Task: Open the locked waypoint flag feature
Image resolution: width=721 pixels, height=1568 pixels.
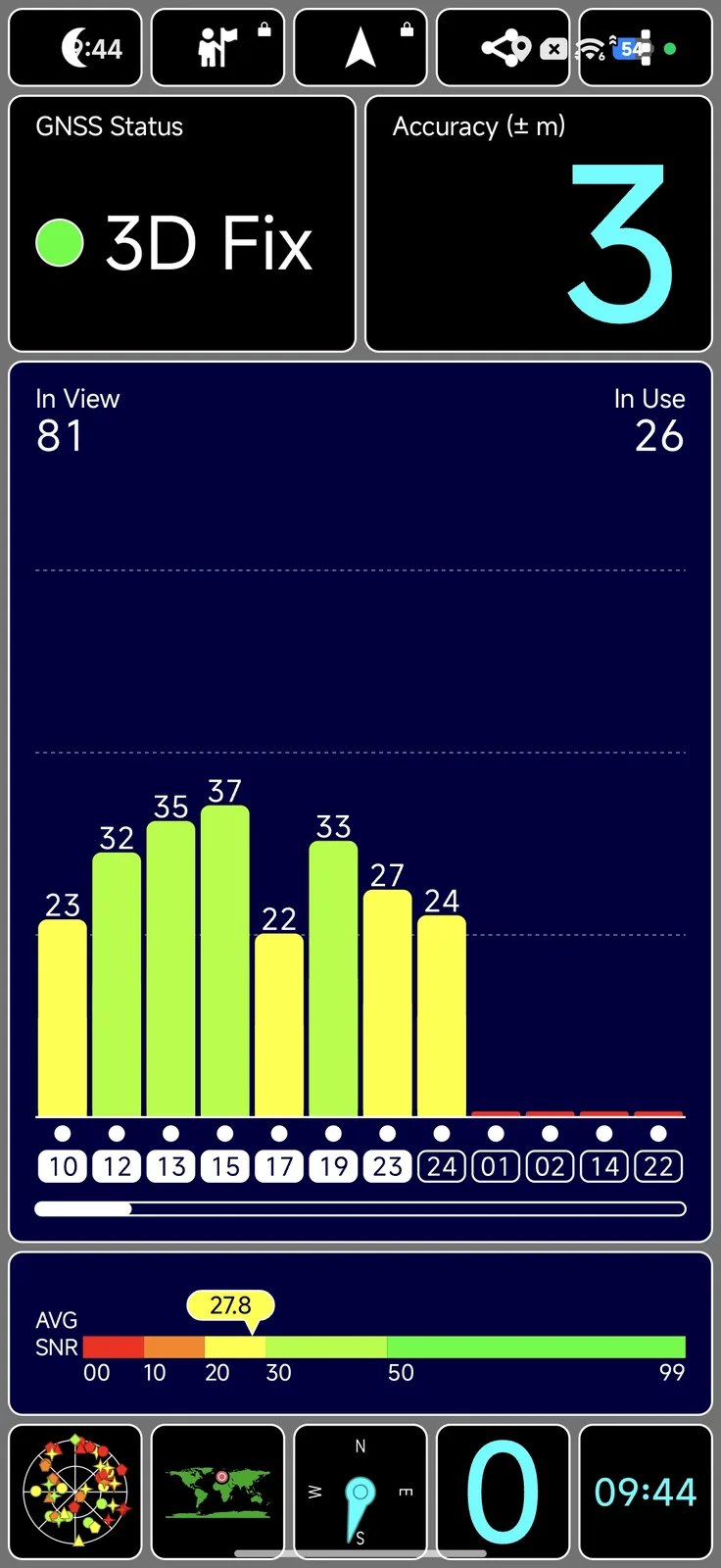Action: [x=218, y=48]
